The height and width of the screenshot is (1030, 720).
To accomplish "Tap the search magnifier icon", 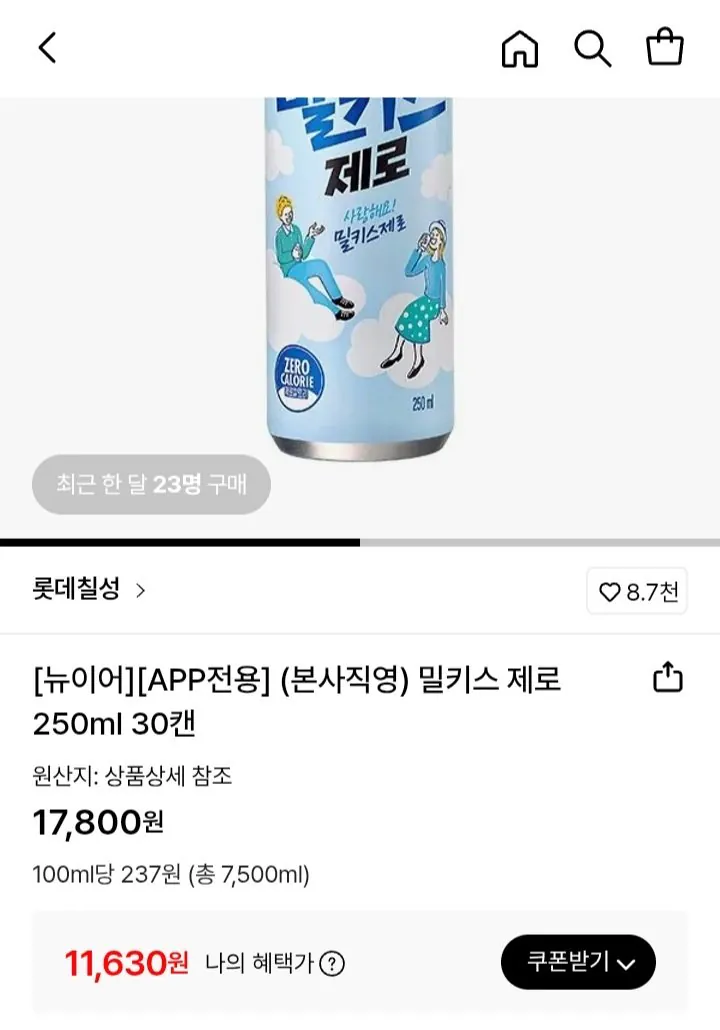I will [594, 48].
